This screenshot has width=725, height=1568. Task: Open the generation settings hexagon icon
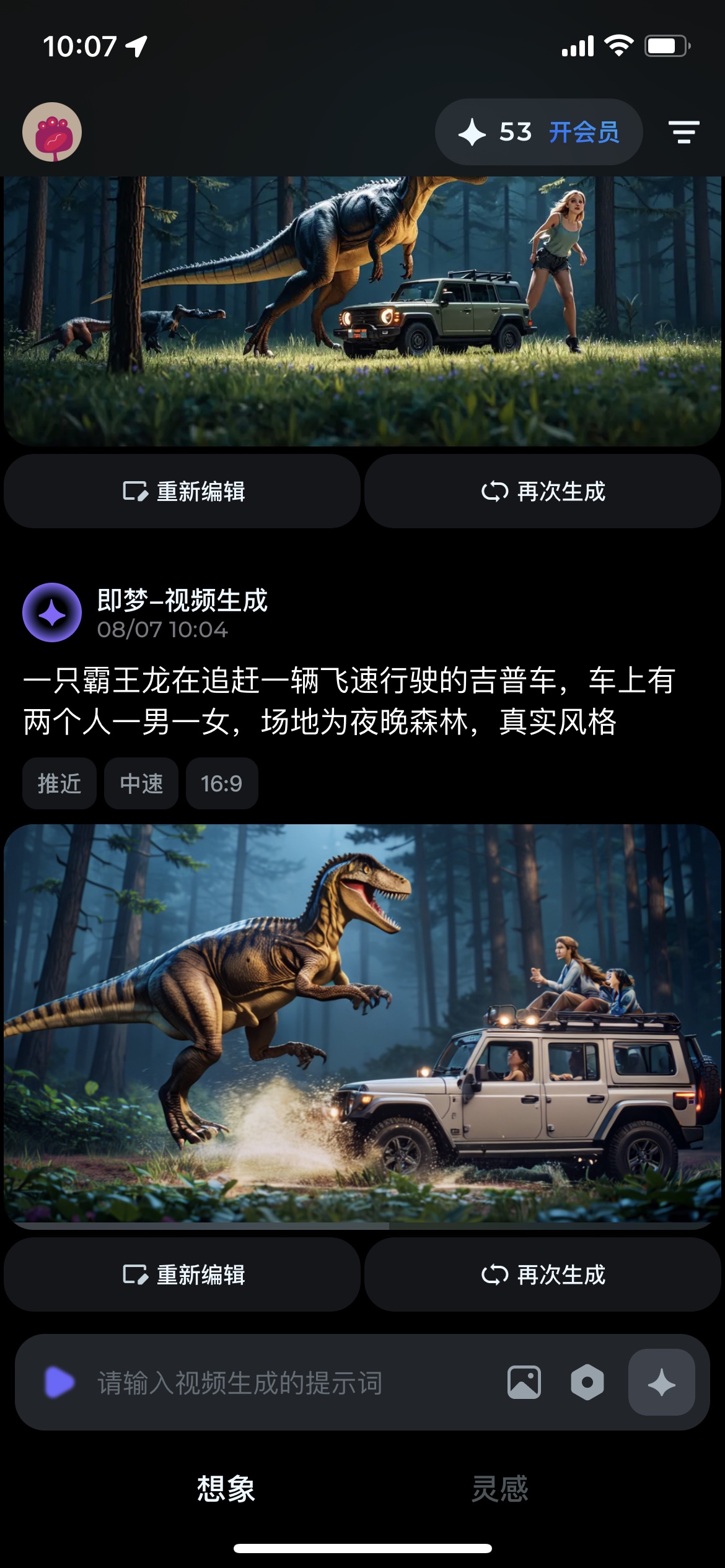pos(587,1382)
